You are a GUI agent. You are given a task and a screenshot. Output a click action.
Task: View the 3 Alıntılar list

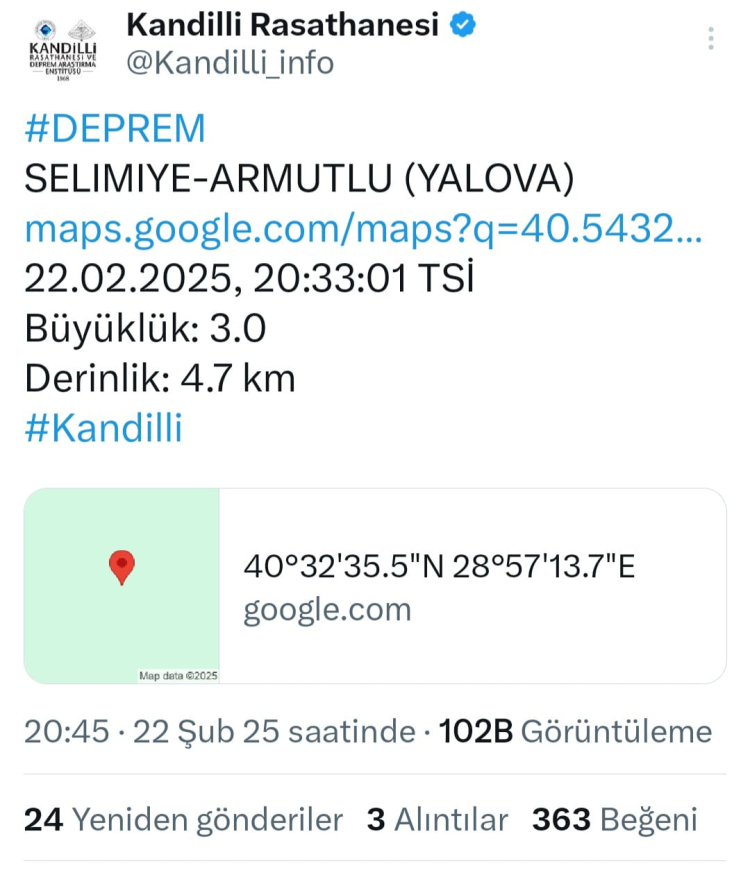pyautogui.click(x=437, y=820)
